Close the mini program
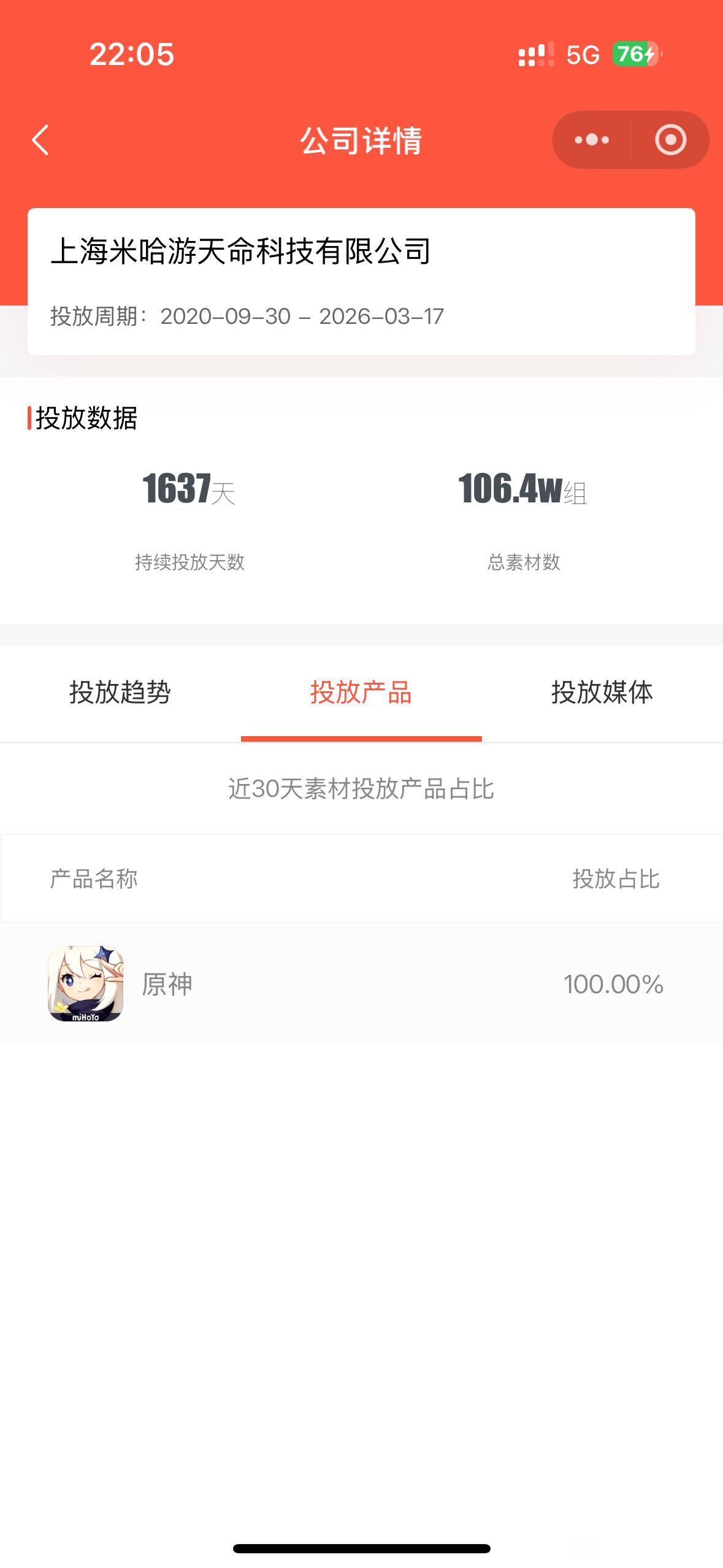 pyautogui.click(x=670, y=140)
